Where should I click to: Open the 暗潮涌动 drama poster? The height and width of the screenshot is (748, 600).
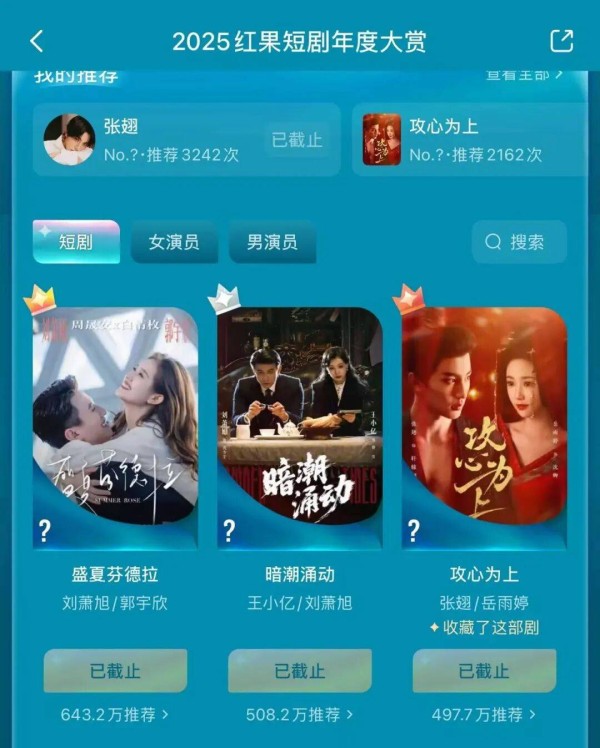(x=300, y=428)
